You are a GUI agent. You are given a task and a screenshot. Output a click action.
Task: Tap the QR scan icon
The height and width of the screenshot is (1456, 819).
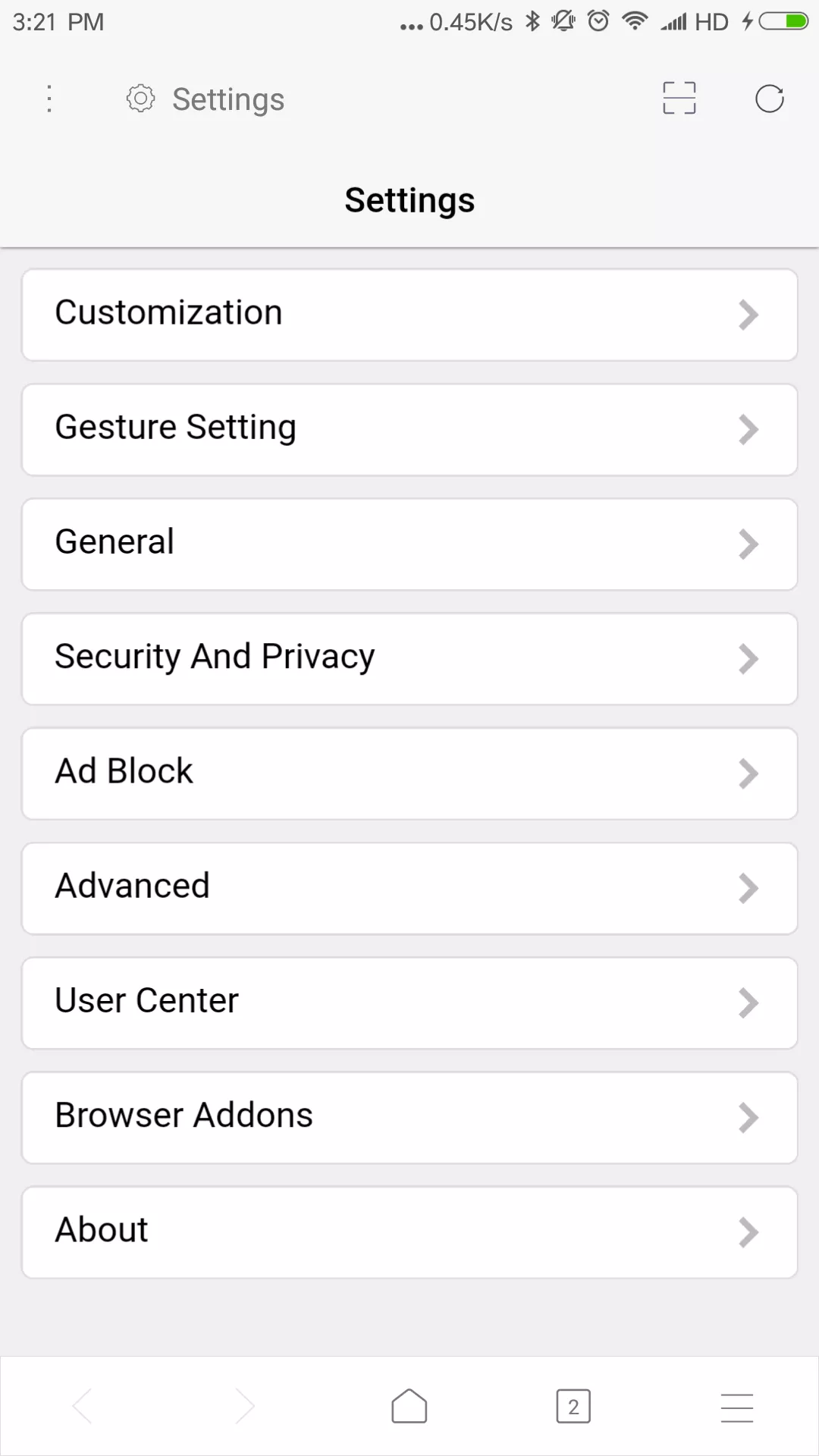679,99
